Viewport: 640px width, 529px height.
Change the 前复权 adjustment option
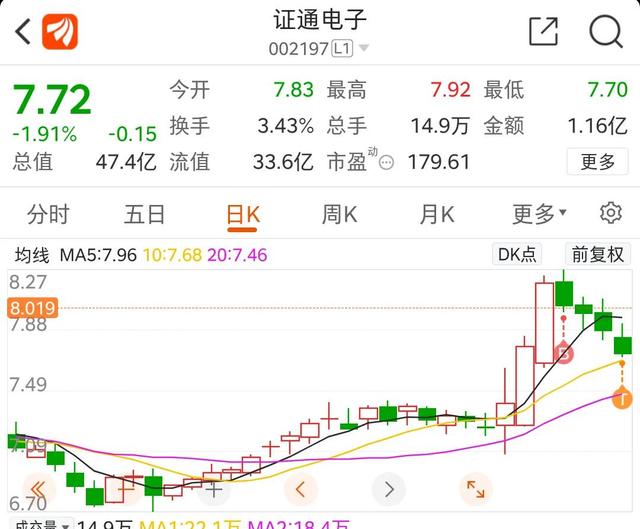597,255
